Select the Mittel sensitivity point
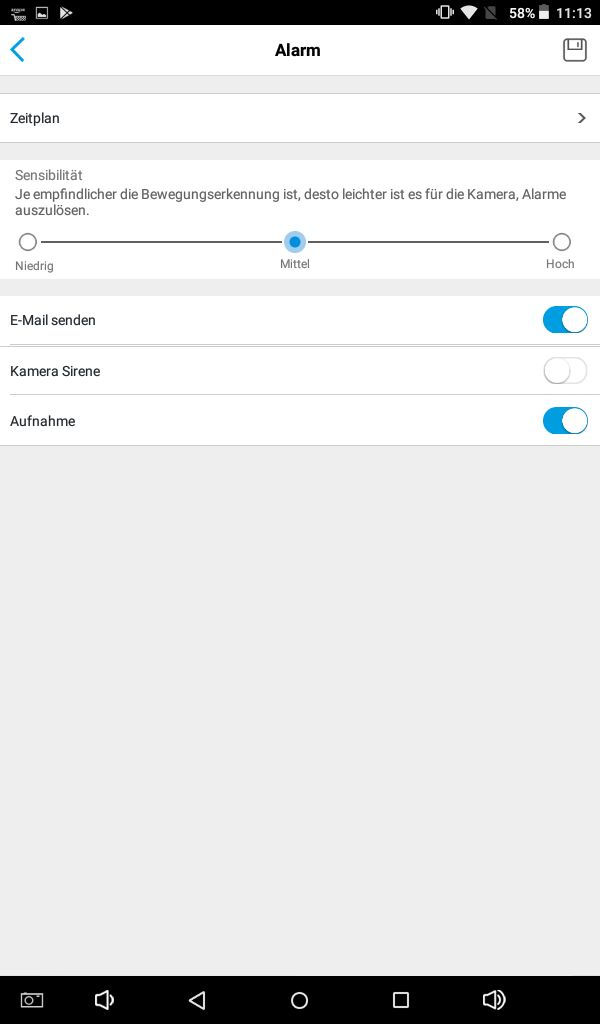 pyautogui.click(x=295, y=242)
